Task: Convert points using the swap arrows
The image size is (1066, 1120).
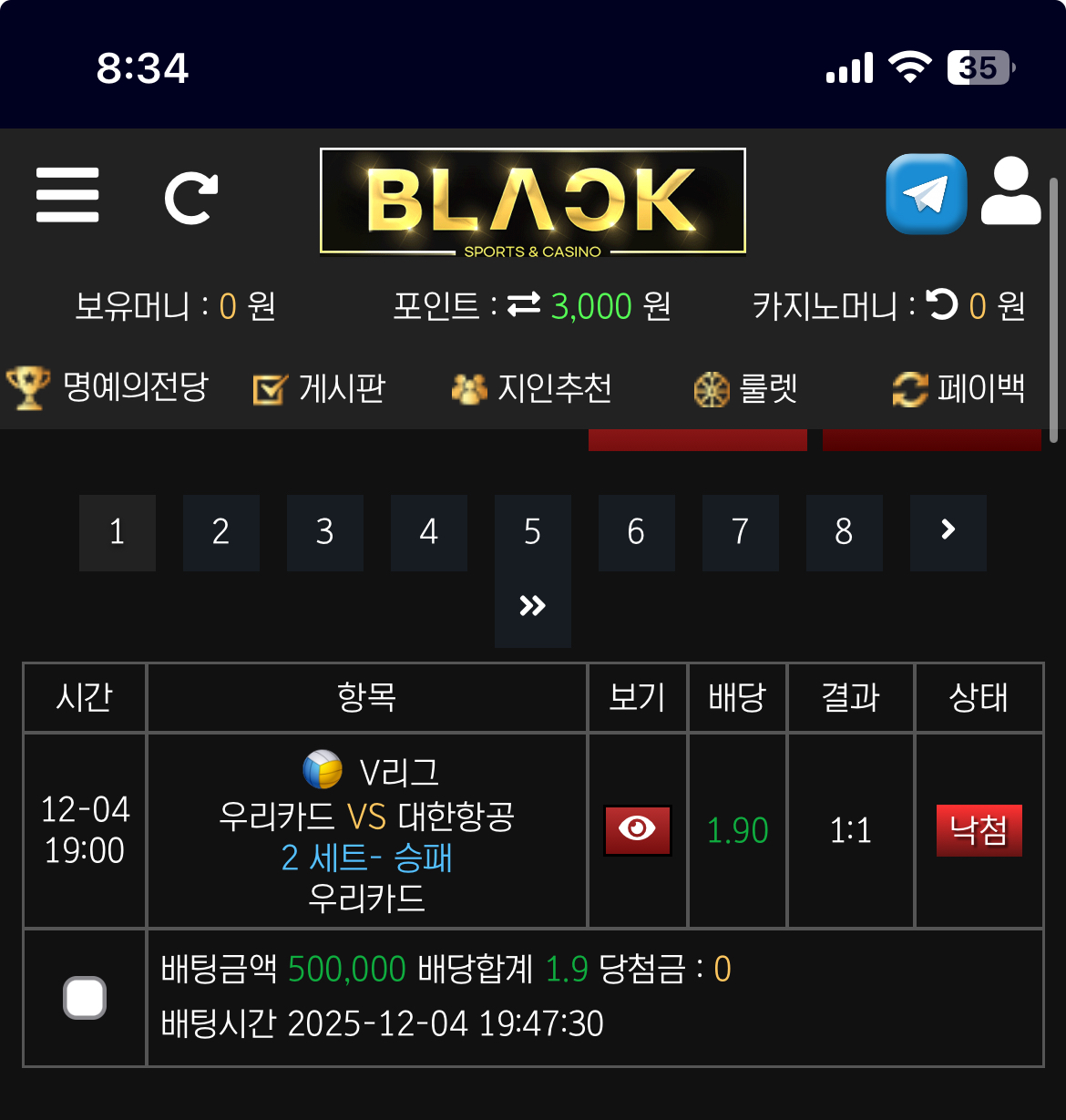Action: point(524,304)
